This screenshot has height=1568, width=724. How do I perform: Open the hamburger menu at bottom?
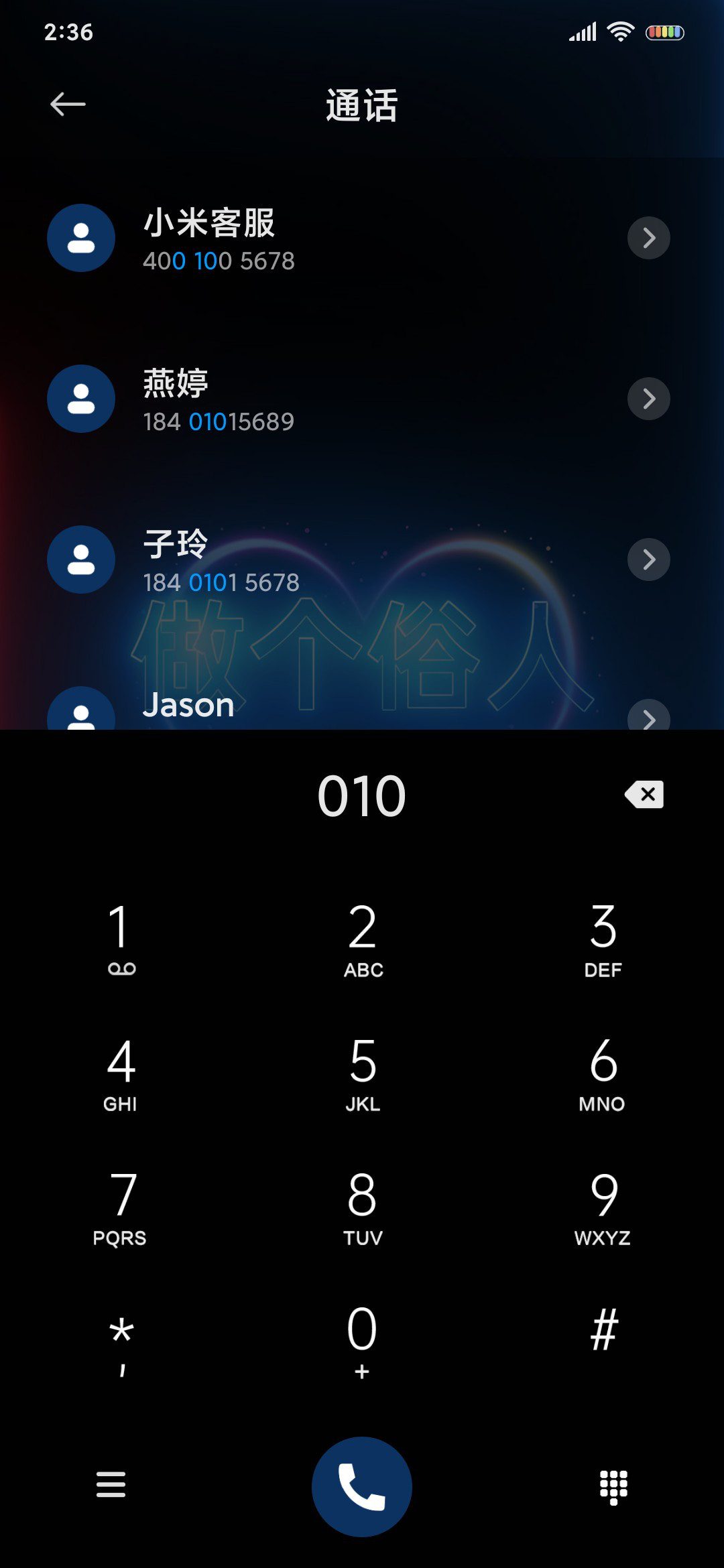point(111,1484)
